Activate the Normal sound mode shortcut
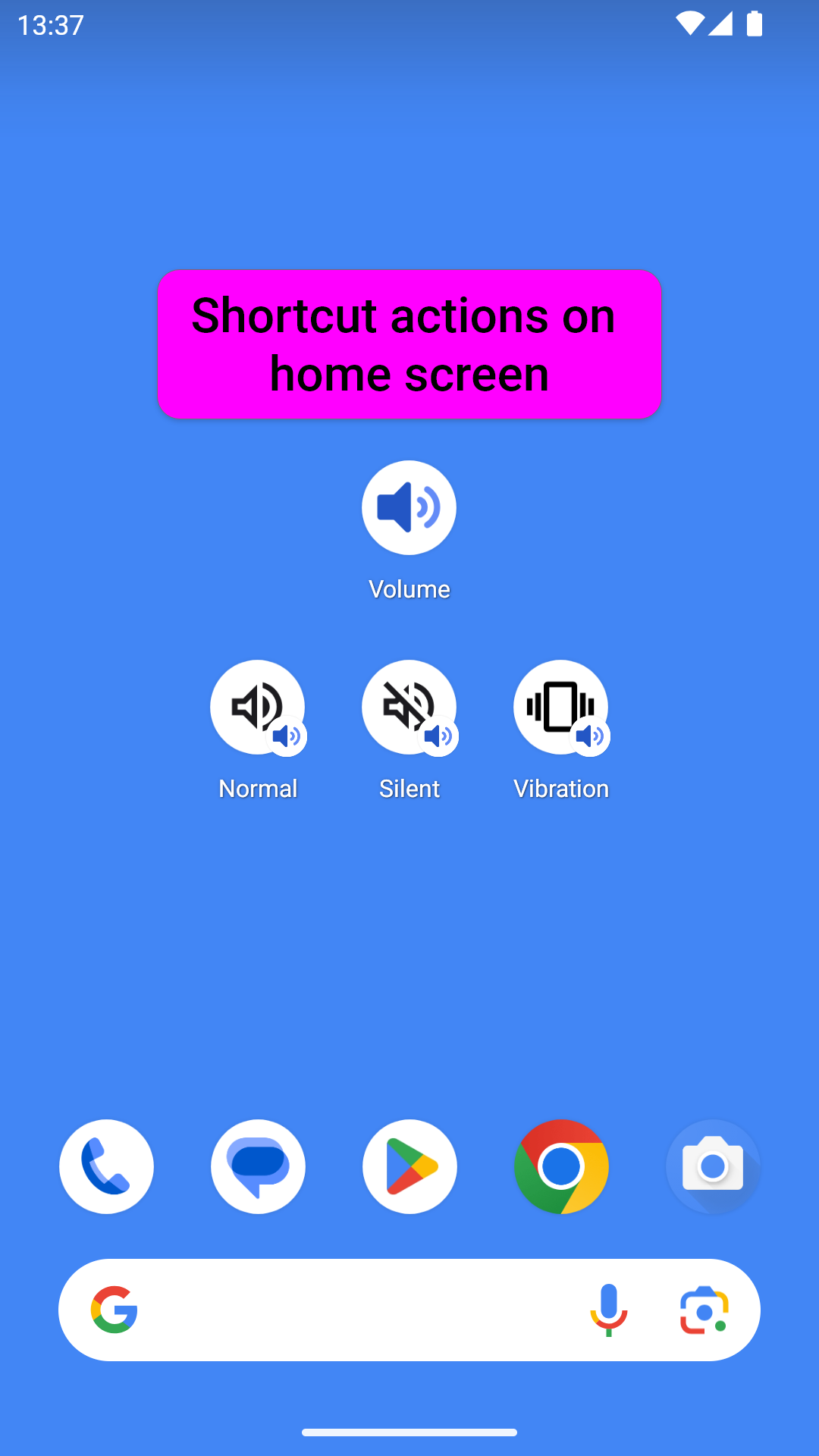Screen dimensions: 819x1456 pyautogui.click(x=258, y=707)
